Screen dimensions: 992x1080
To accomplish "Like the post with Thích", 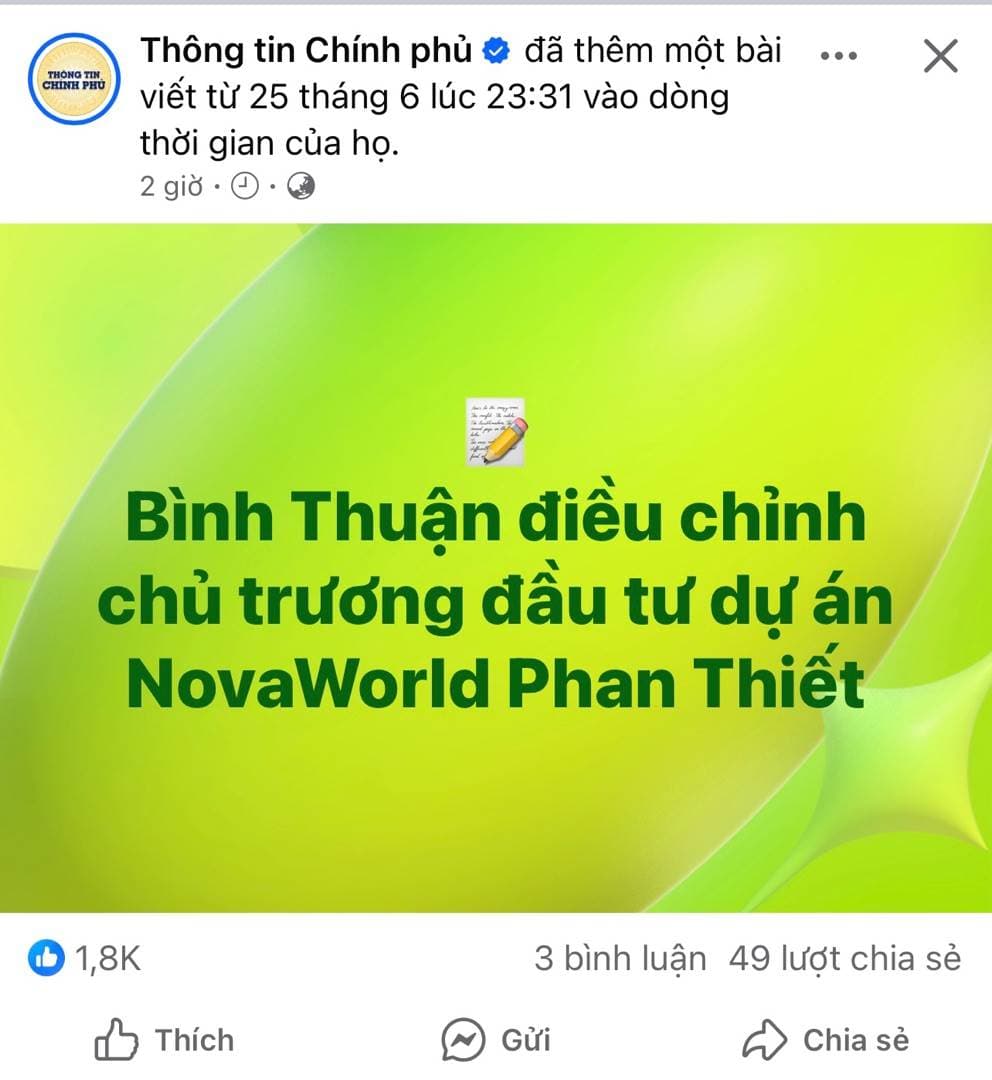I will 165,1040.
